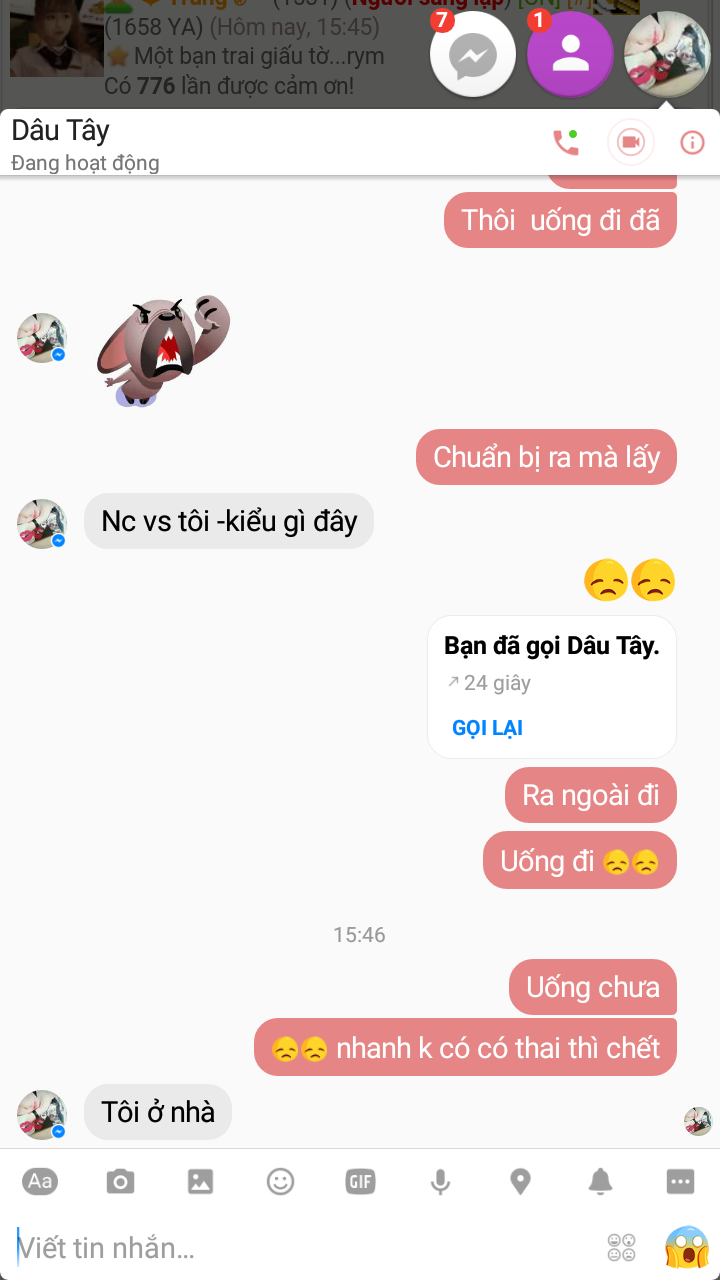Image resolution: width=720 pixels, height=1280 pixels.
Task: Start a video call with Dâu Tây
Action: tap(631, 143)
